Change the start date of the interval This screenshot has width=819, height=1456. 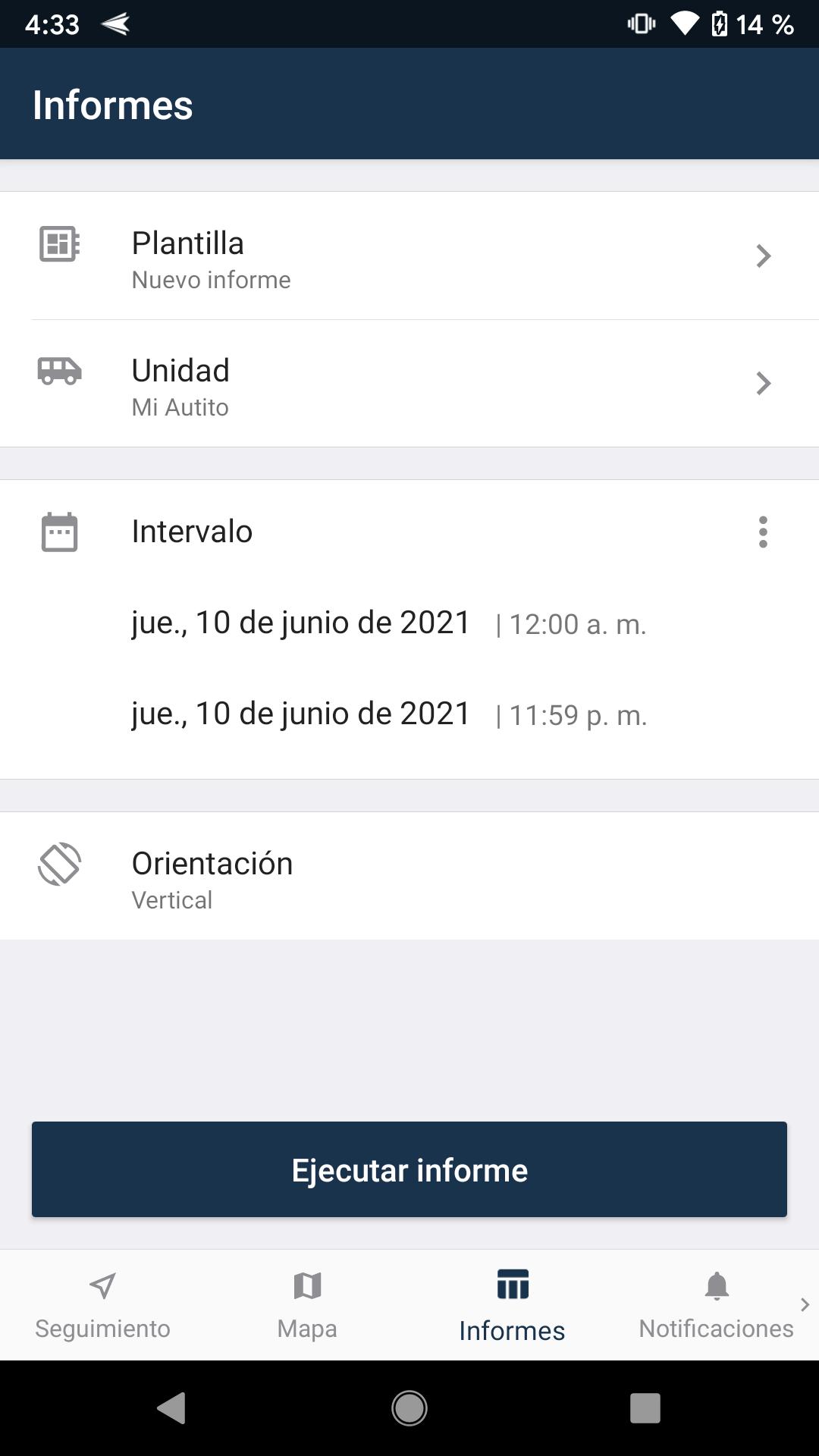(300, 623)
